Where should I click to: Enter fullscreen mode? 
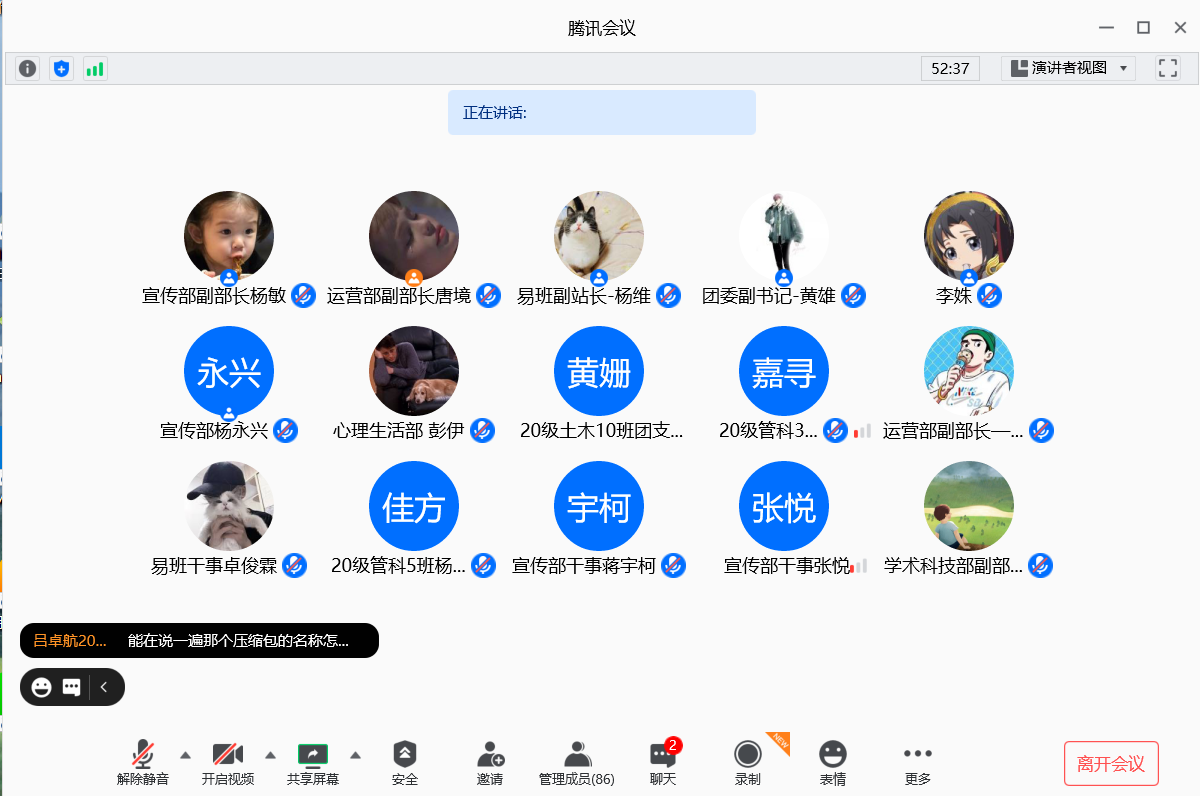(1167, 68)
